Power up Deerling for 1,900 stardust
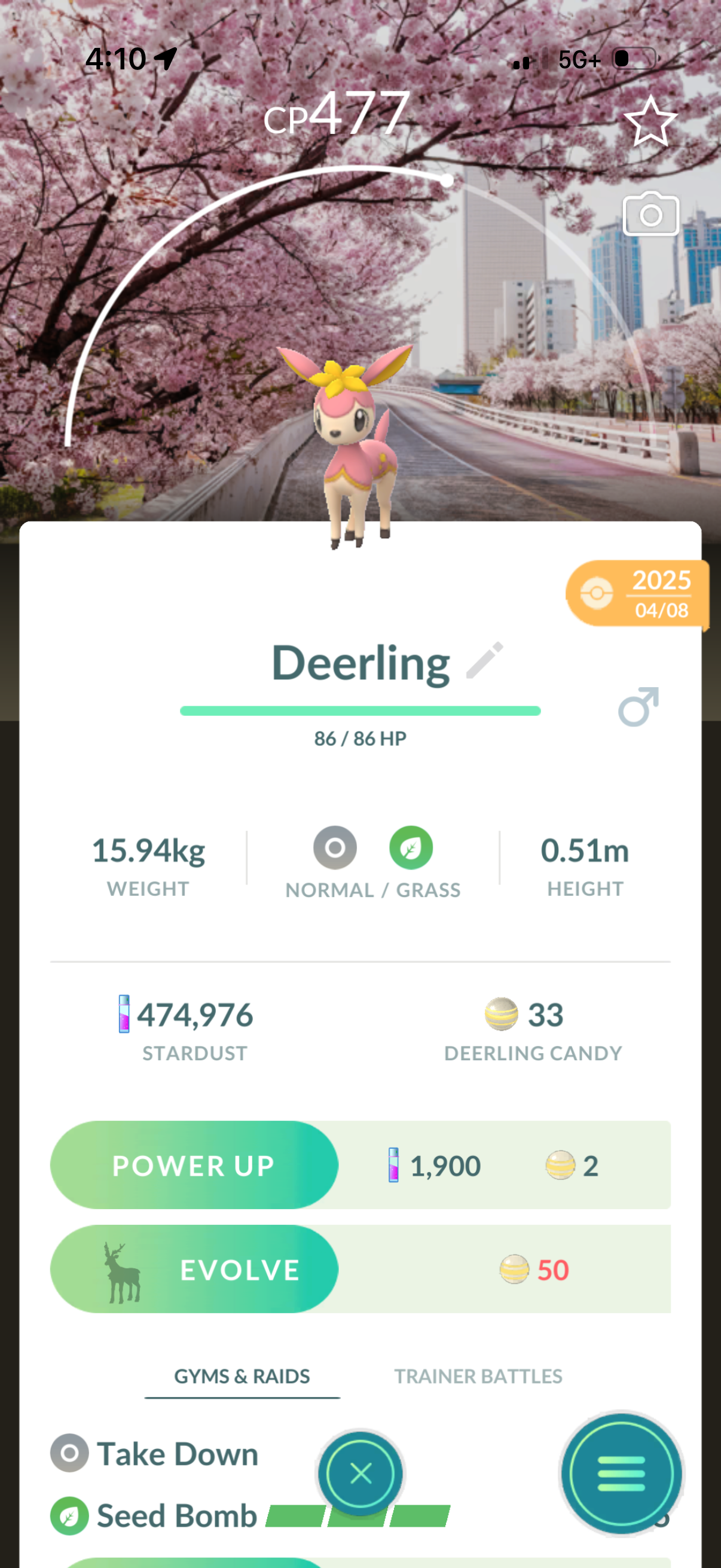721x1568 pixels. 194,1165
